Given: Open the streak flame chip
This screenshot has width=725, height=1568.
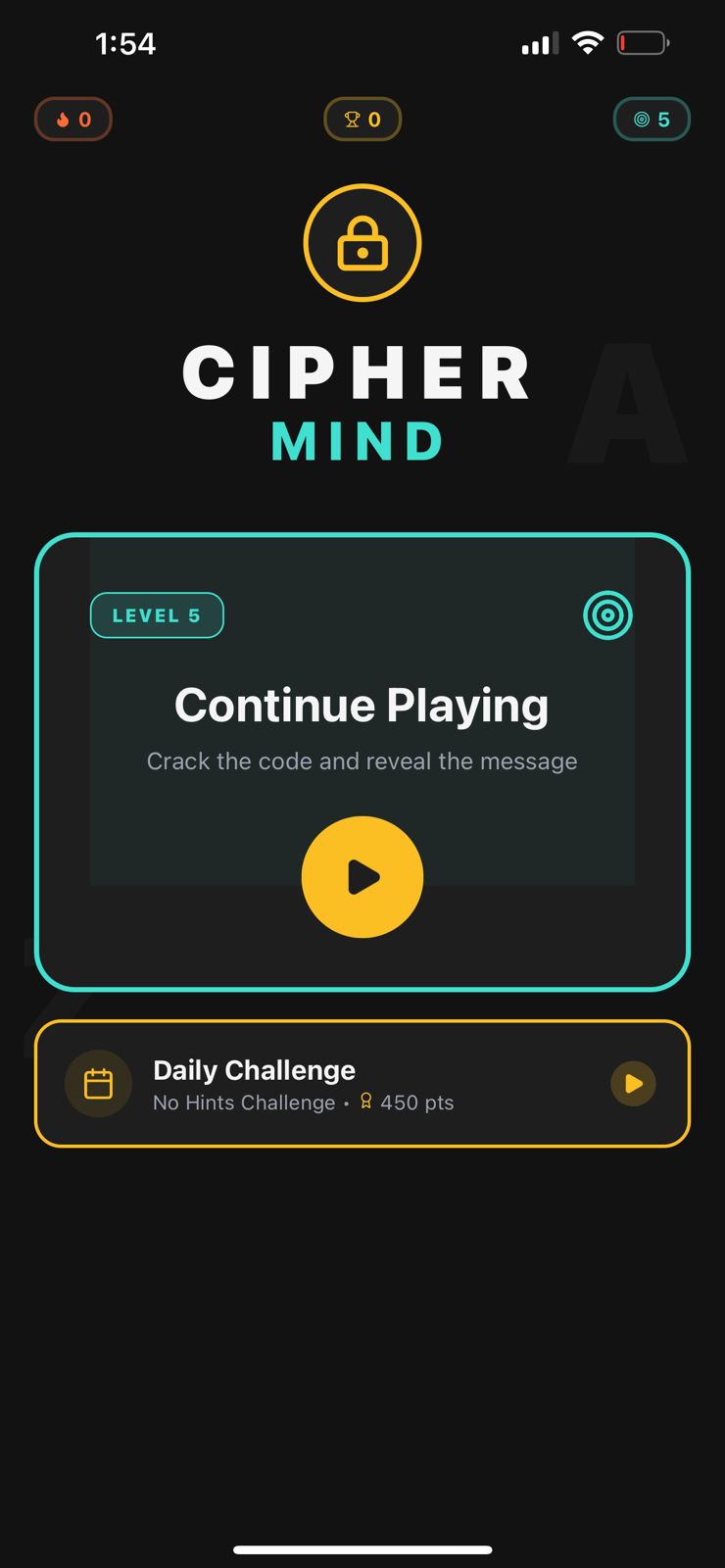Looking at the screenshot, I should tap(73, 120).
